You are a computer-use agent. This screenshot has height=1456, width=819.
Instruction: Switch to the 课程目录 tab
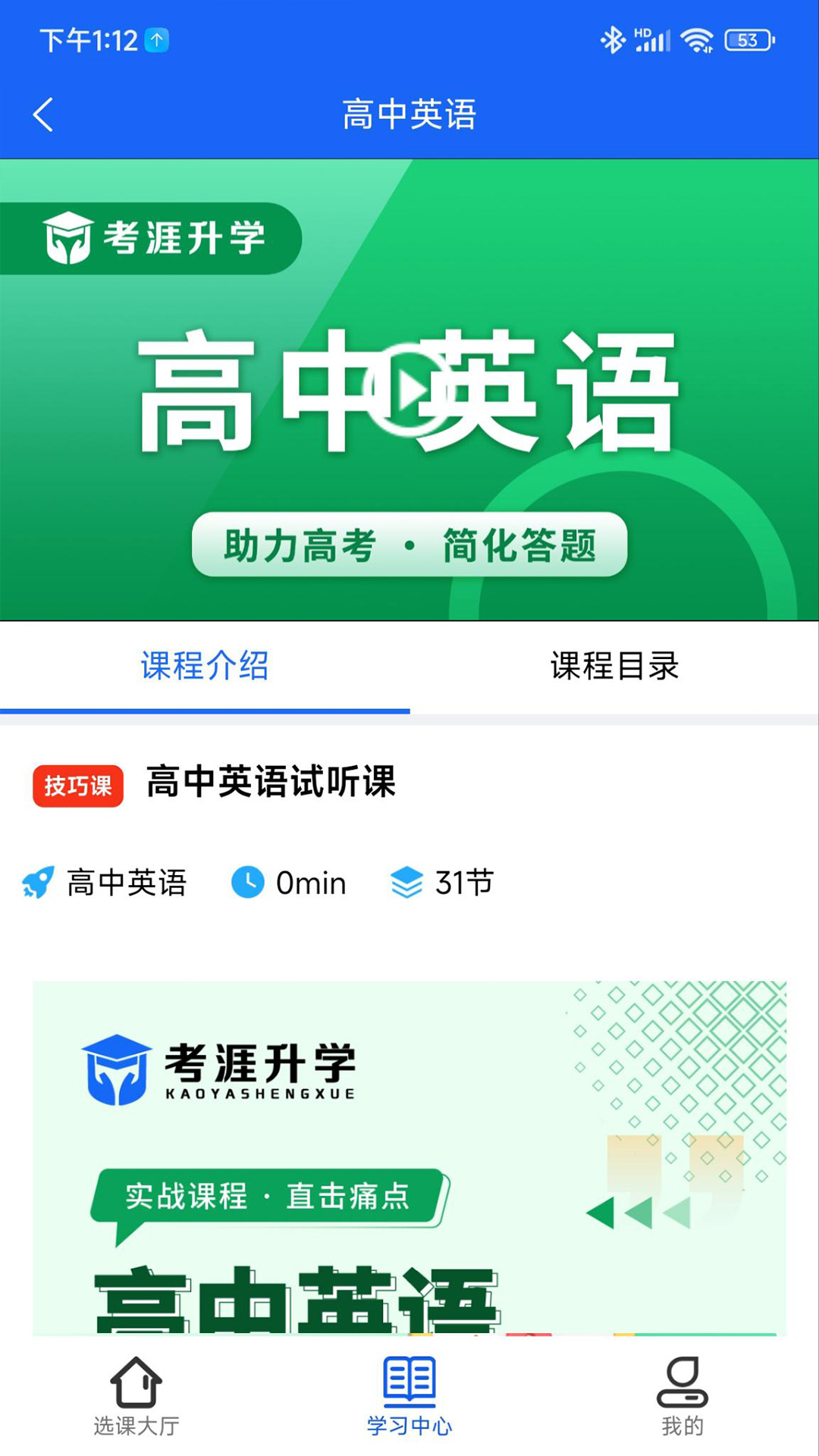tap(614, 666)
